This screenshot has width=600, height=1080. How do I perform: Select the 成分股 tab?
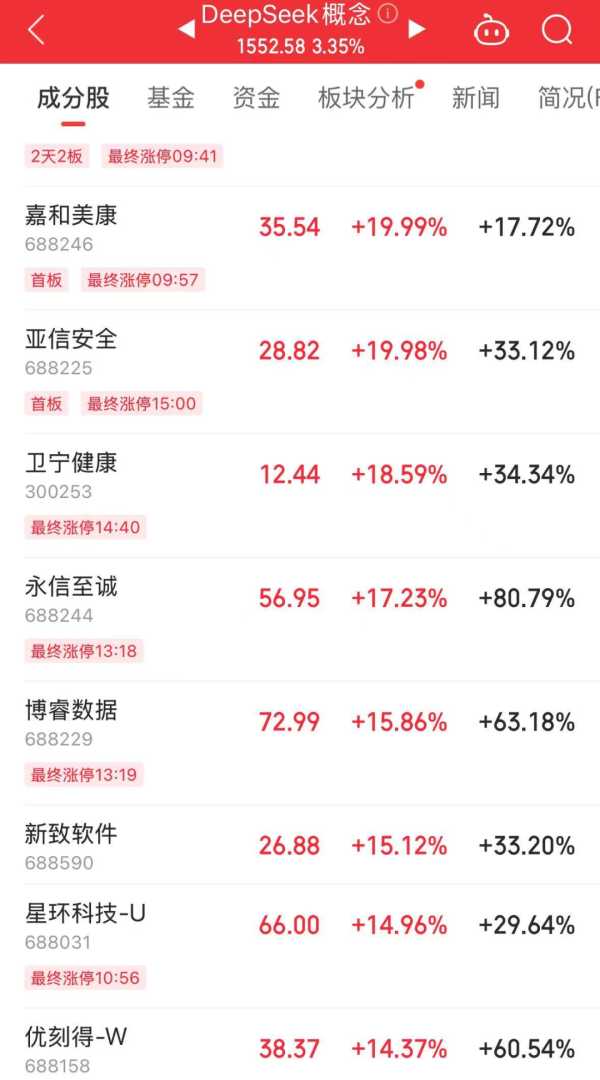[73, 98]
